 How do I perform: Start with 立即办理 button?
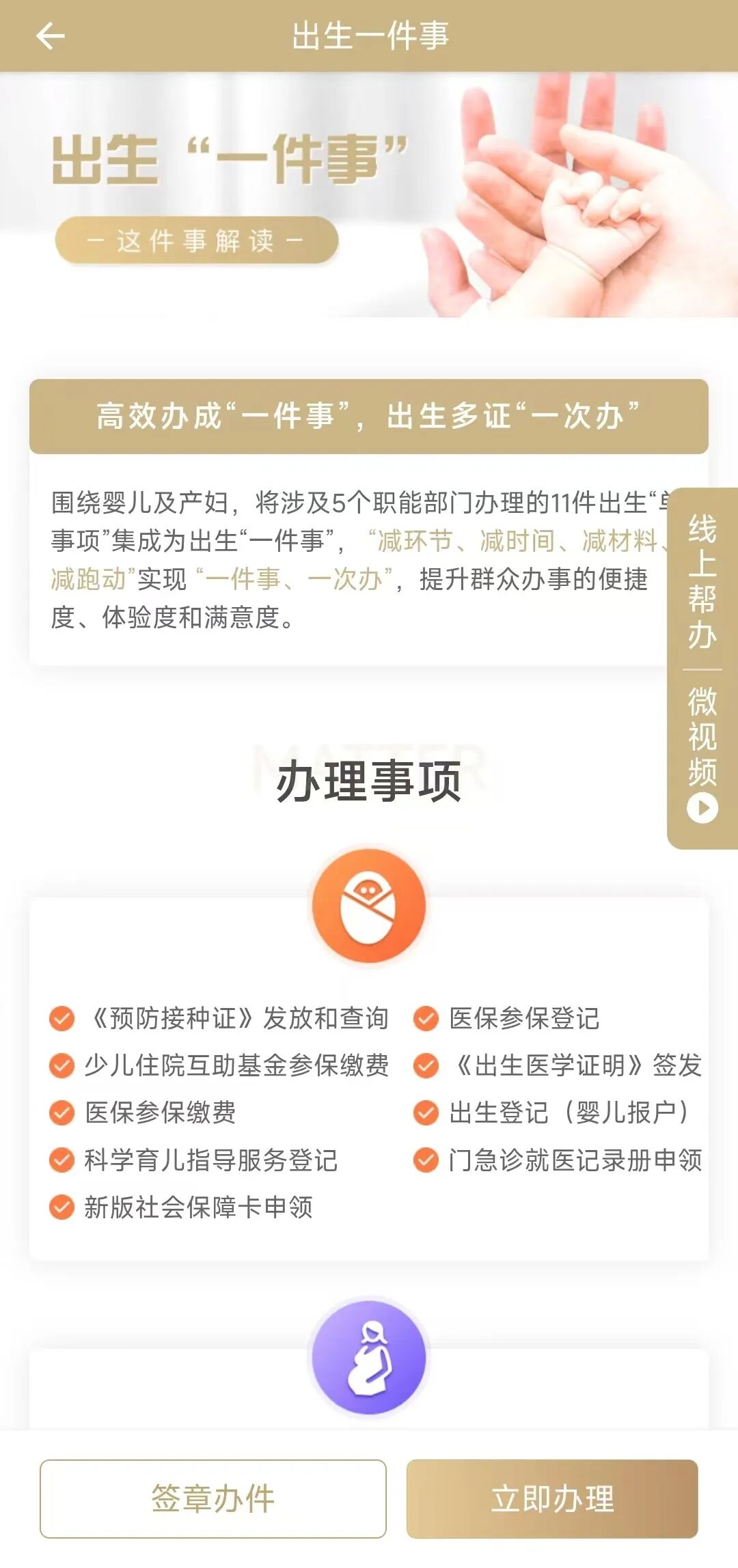click(x=552, y=1498)
